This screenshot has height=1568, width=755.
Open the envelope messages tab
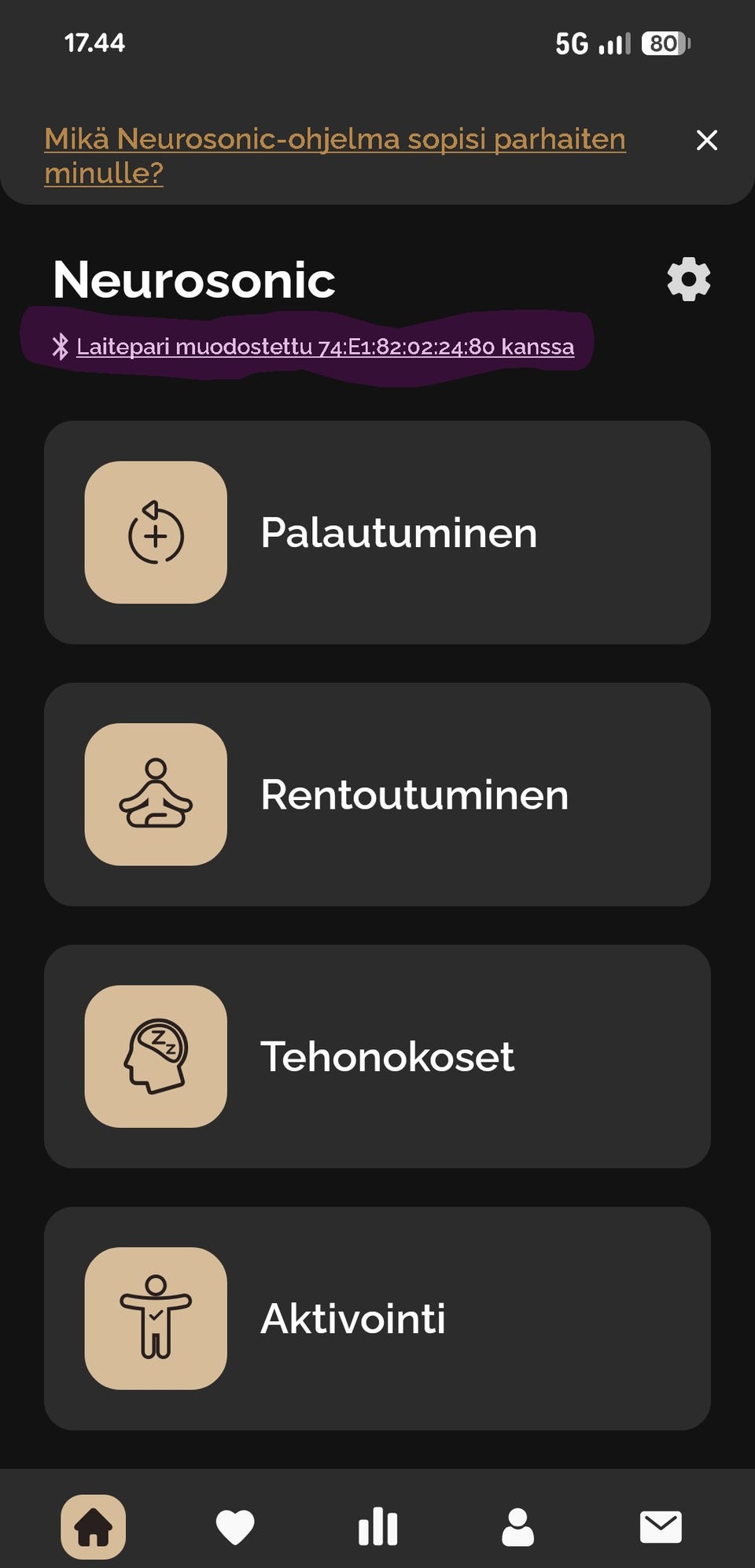(x=661, y=1526)
